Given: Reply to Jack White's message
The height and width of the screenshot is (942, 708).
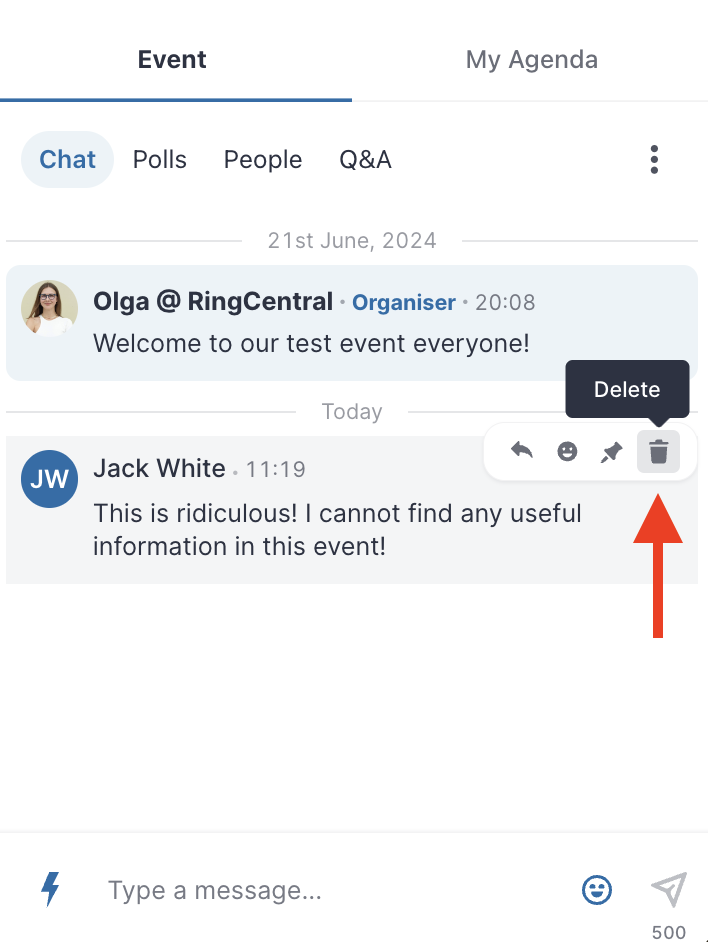Looking at the screenshot, I should (x=522, y=451).
